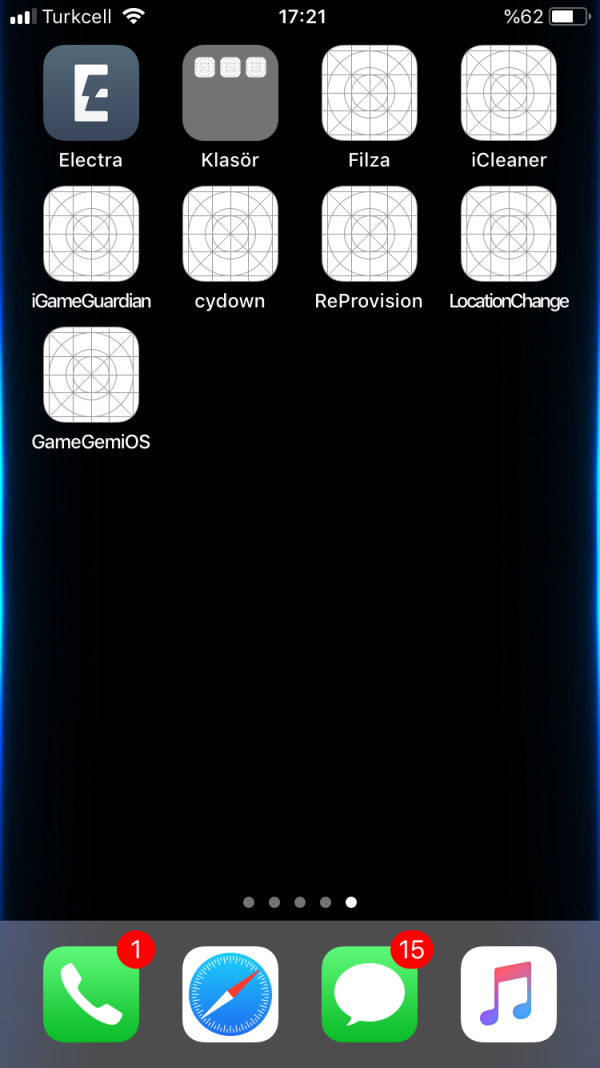Launch GameGemiOS
600x1068 pixels.
(x=91, y=375)
